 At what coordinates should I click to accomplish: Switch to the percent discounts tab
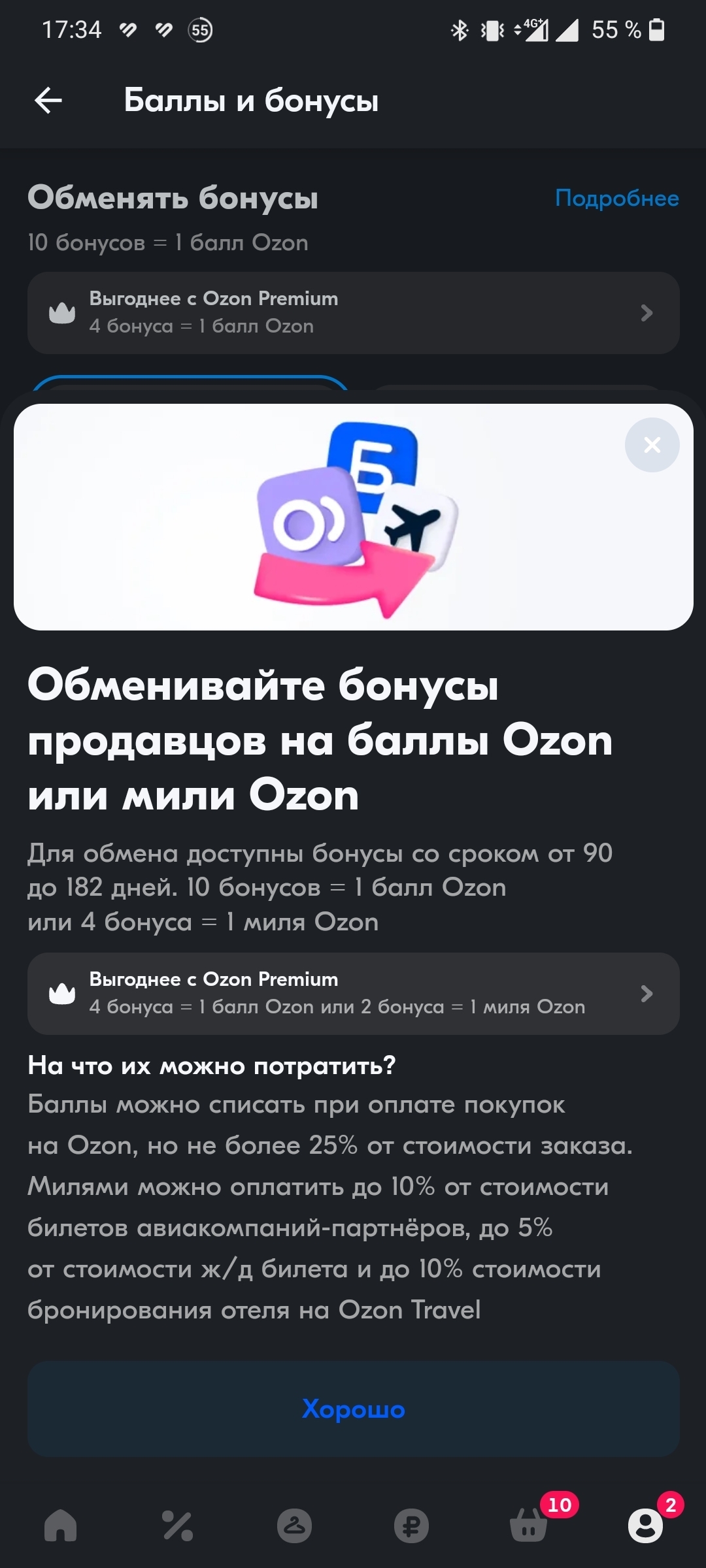coord(177,1526)
